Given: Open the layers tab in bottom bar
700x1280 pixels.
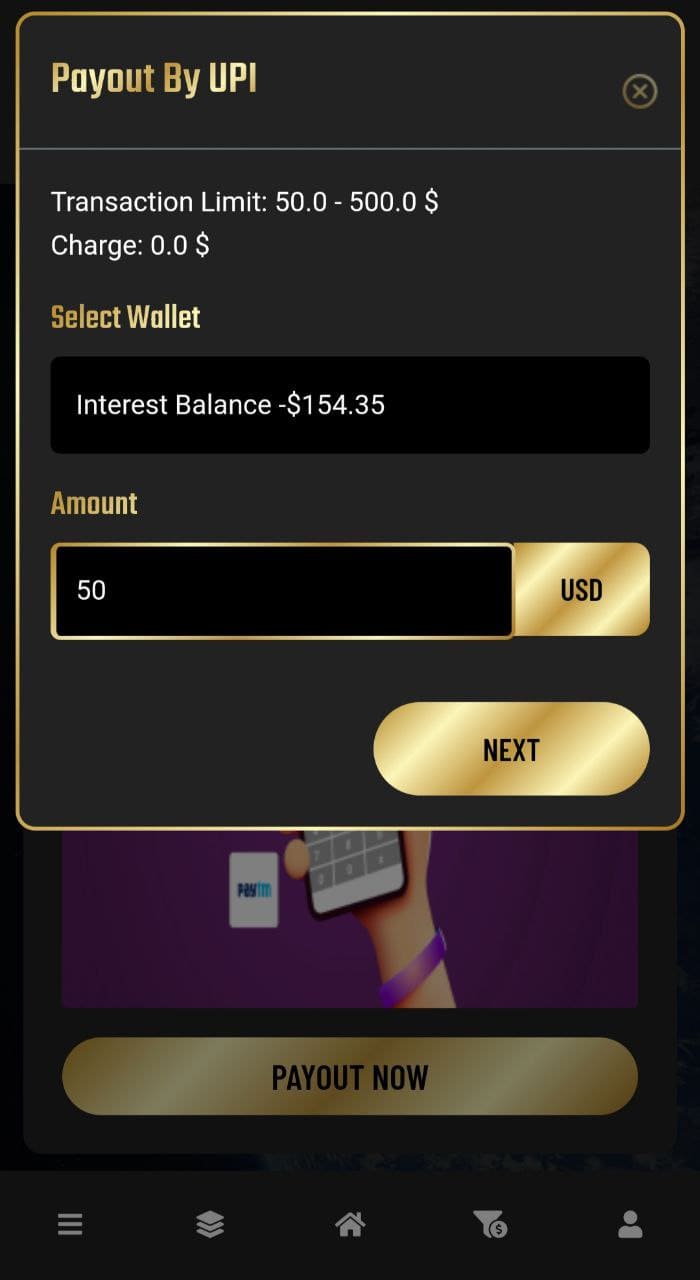Looking at the screenshot, I should coord(210,1224).
